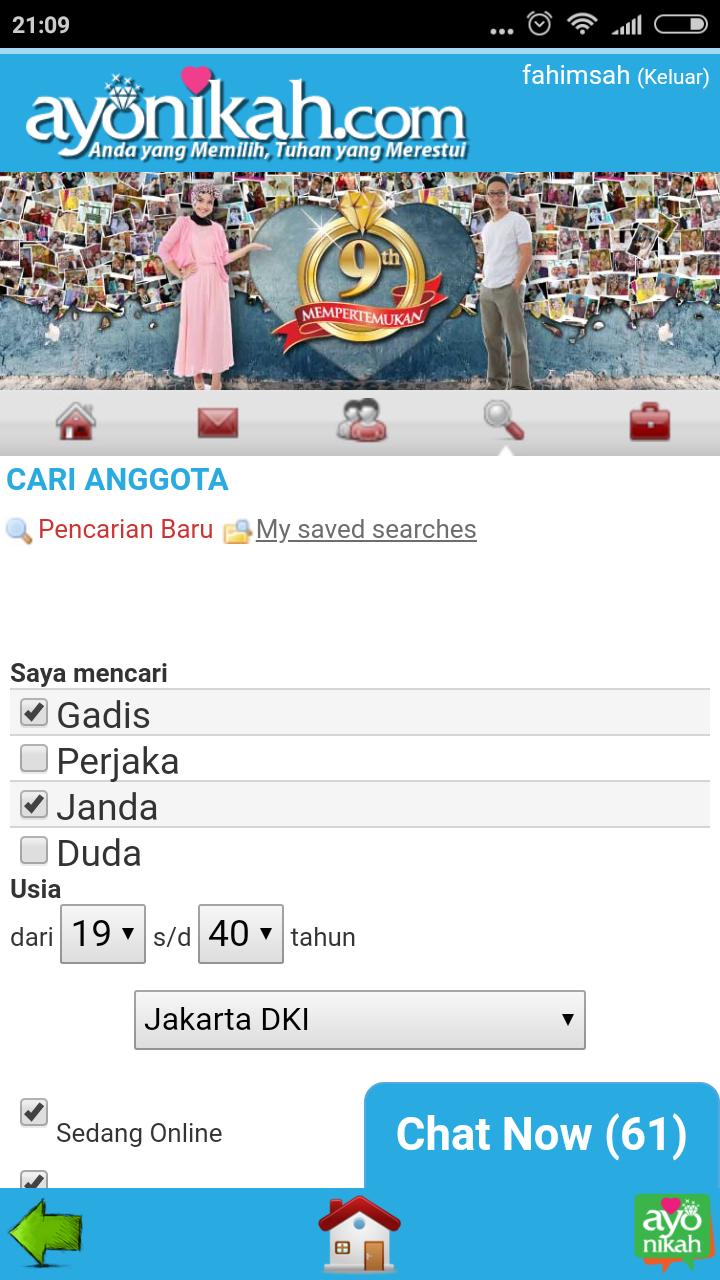
Task: Tap the house icon in bottom bar
Action: (359, 1234)
